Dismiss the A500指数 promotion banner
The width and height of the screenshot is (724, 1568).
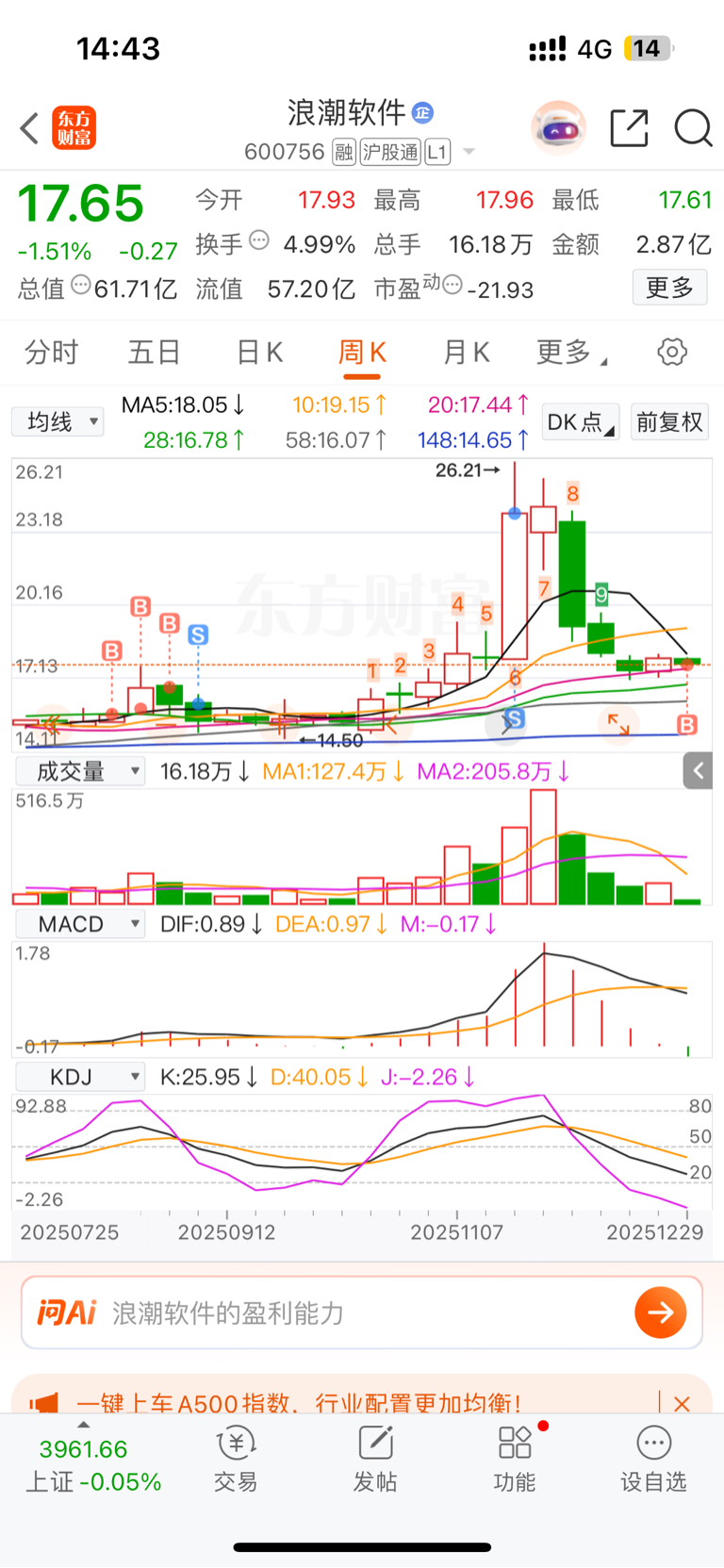[682, 1403]
